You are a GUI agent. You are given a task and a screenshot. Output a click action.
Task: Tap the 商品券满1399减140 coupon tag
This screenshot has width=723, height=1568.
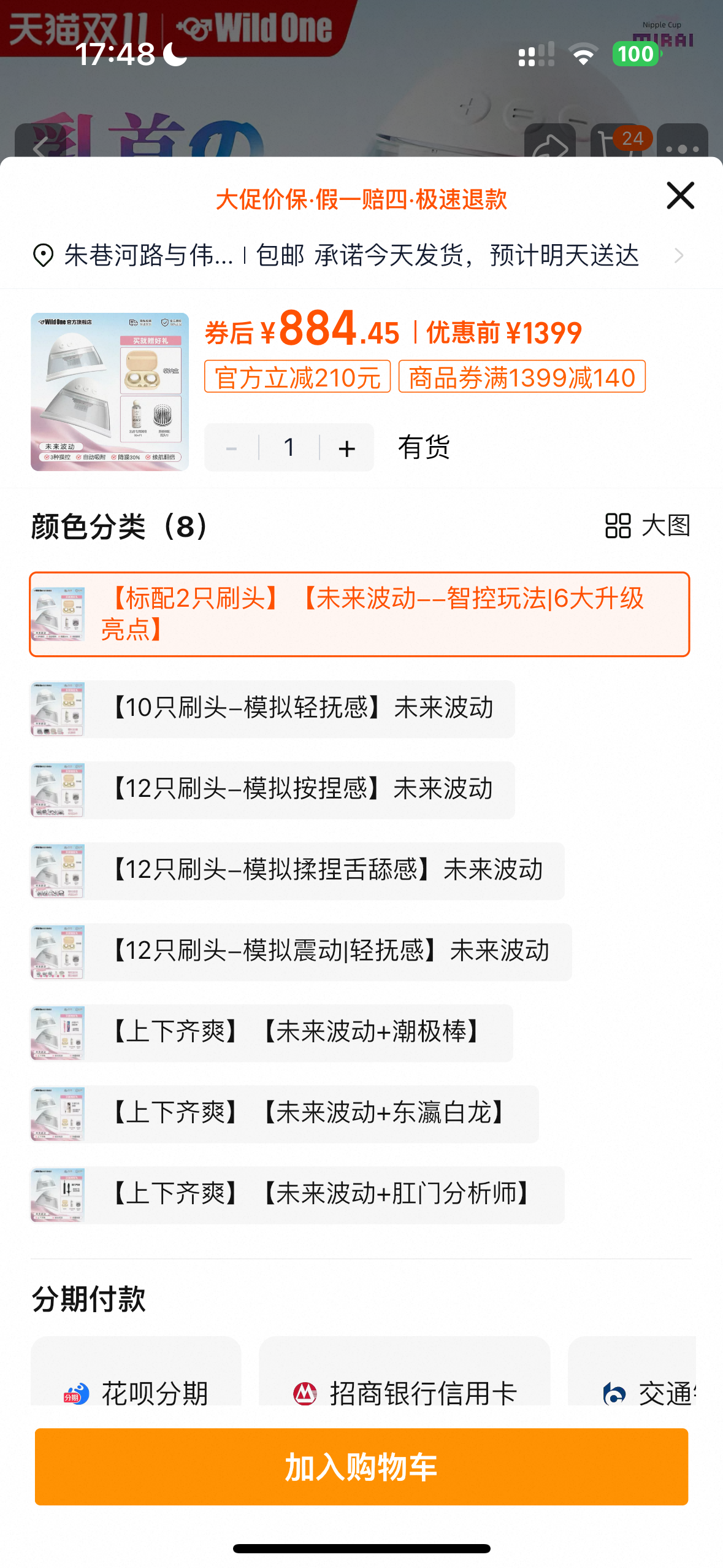point(522,377)
